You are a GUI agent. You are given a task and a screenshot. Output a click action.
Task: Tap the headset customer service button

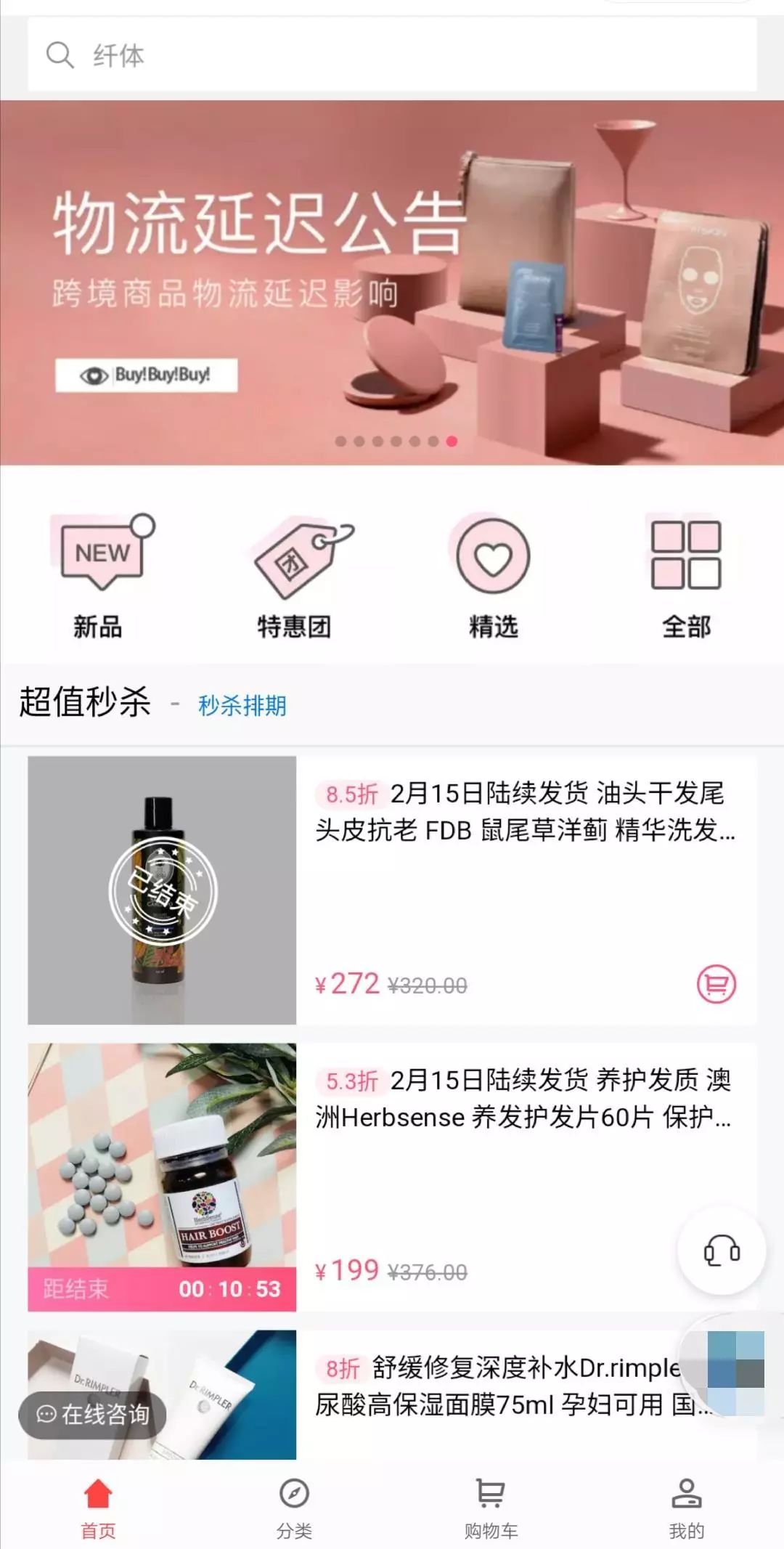point(722,1251)
